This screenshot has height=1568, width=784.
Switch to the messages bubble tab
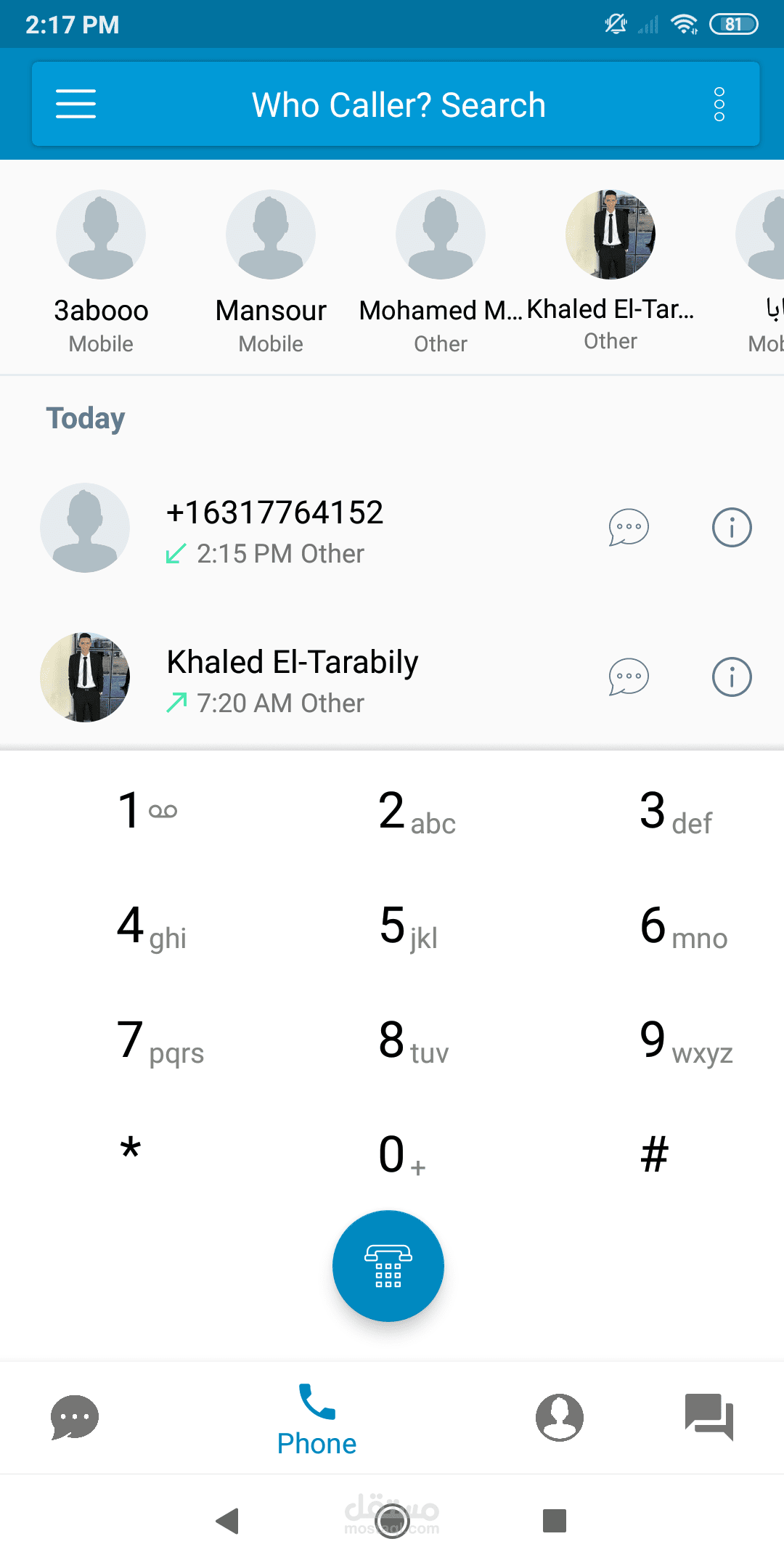click(x=75, y=1417)
